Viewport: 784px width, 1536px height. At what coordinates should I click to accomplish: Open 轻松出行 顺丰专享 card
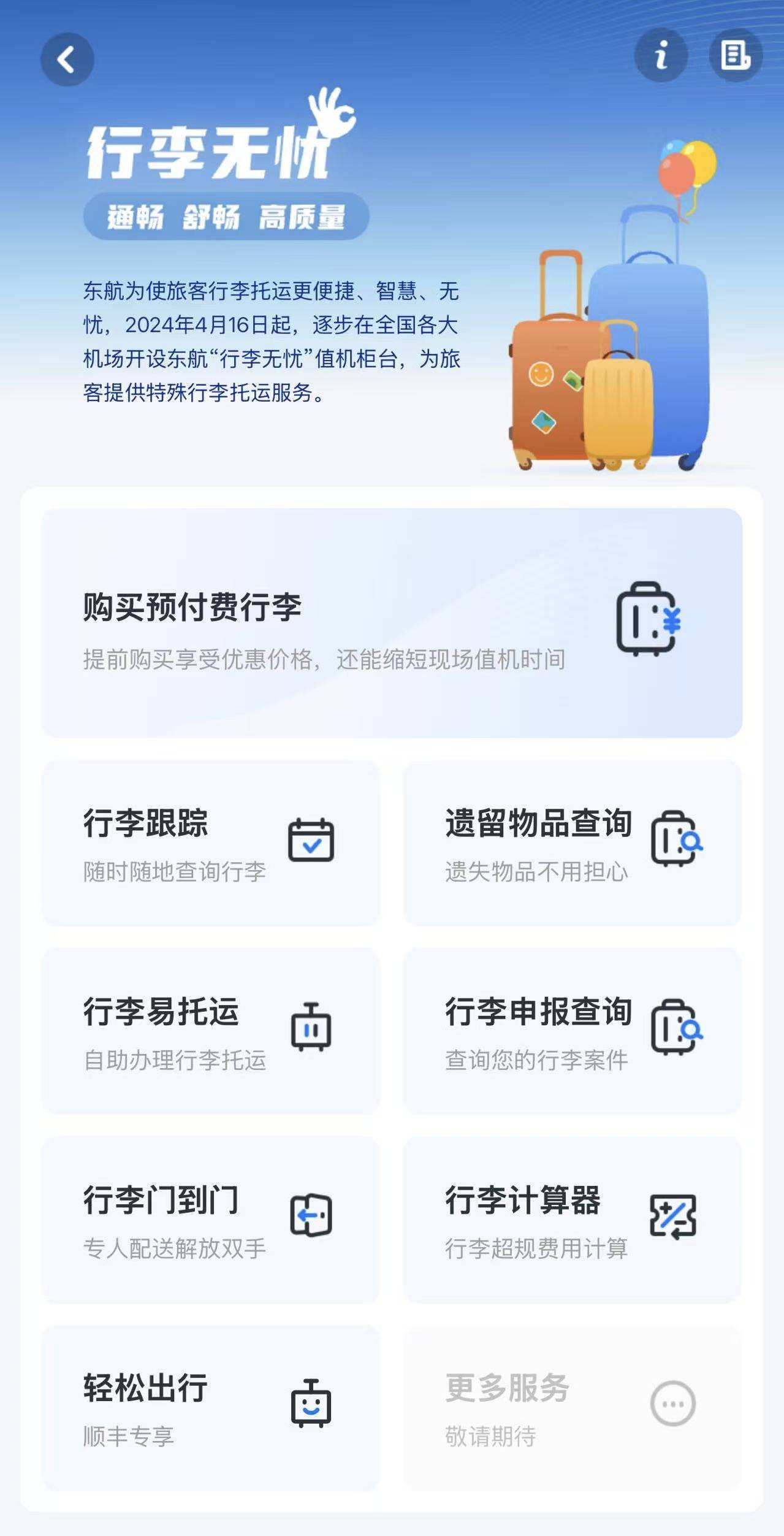pyautogui.click(x=210, y=1408)
